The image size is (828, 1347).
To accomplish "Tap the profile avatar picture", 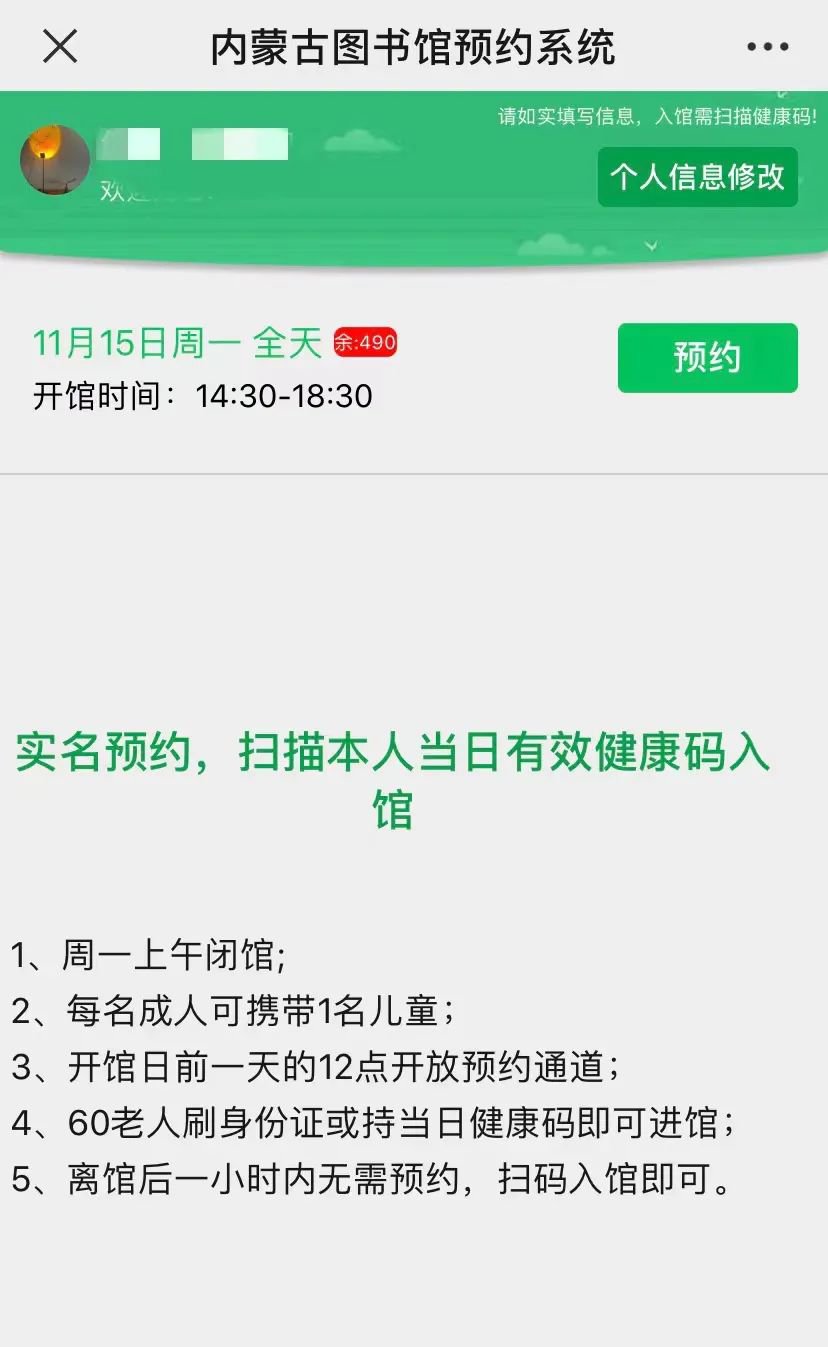I will tap(55, 160).
